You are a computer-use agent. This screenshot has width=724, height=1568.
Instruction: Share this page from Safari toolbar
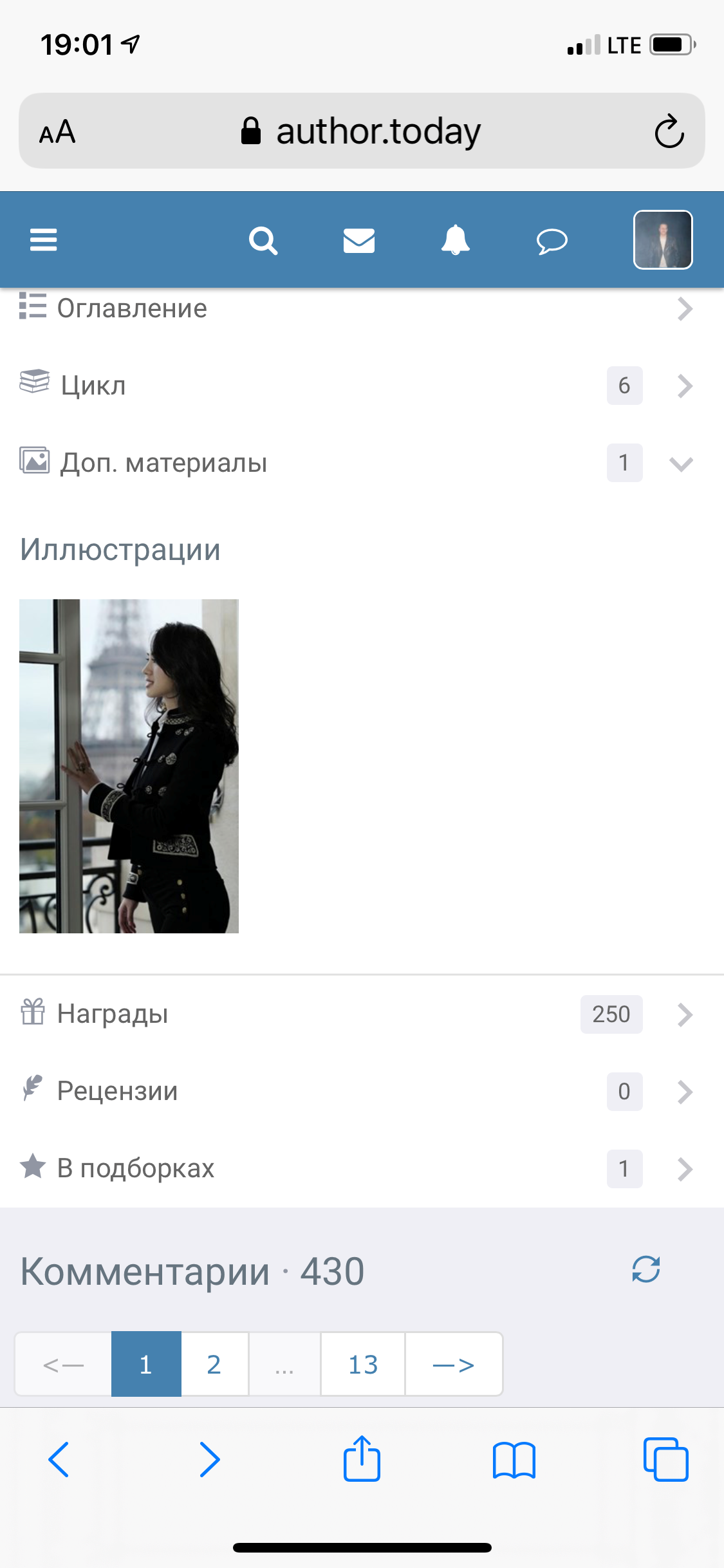click(x=362, y=1459)
